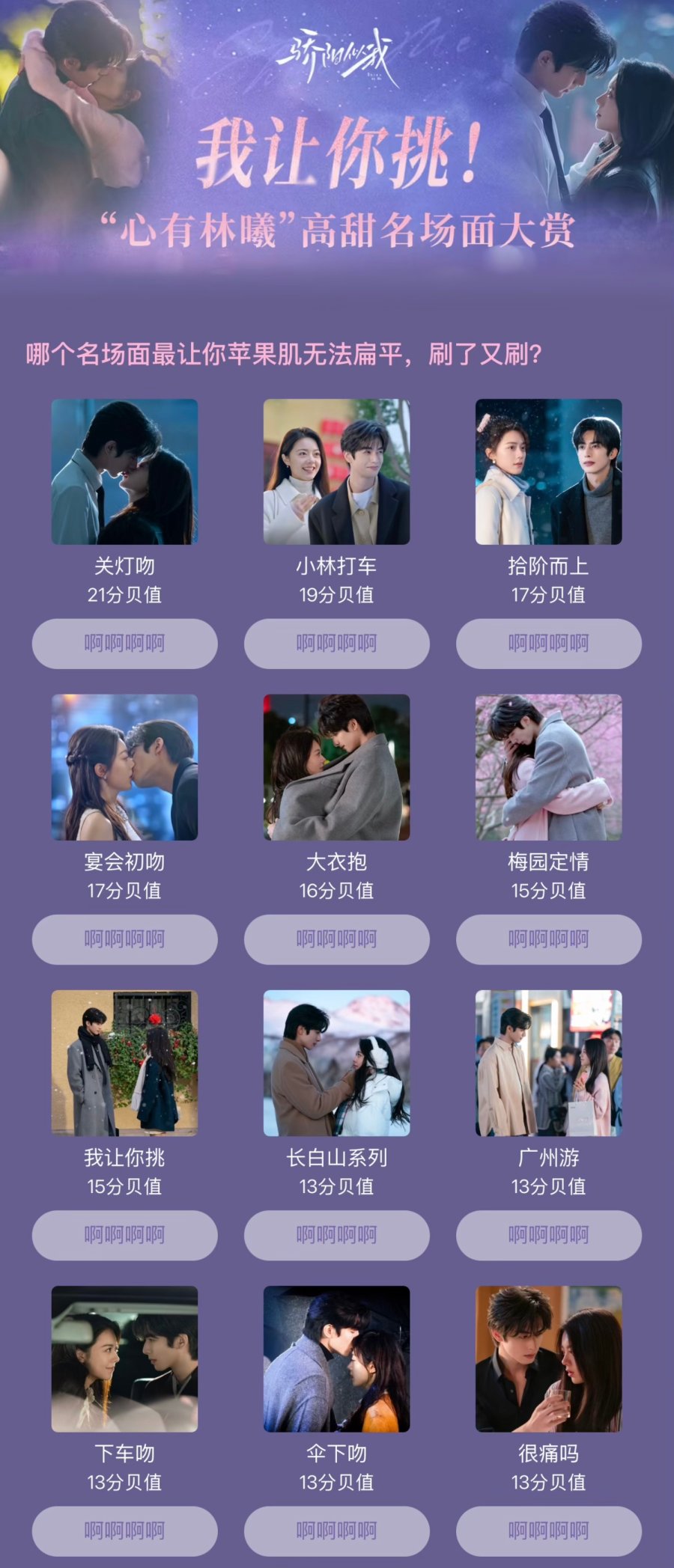Vote 啊啊啊啊 for 拾阶而上
Viewport: 674px width, 1568px height.
tap(548, 643)
